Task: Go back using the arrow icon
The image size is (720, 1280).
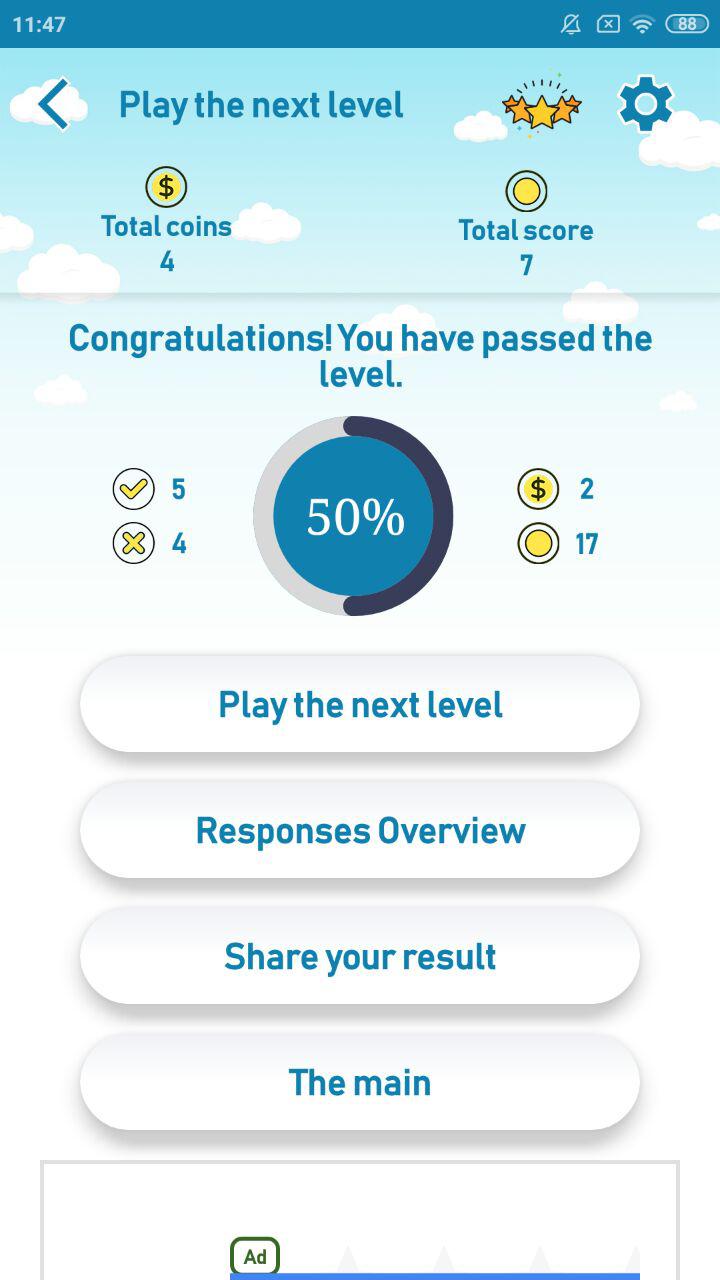Action: [x=54, y=104]
